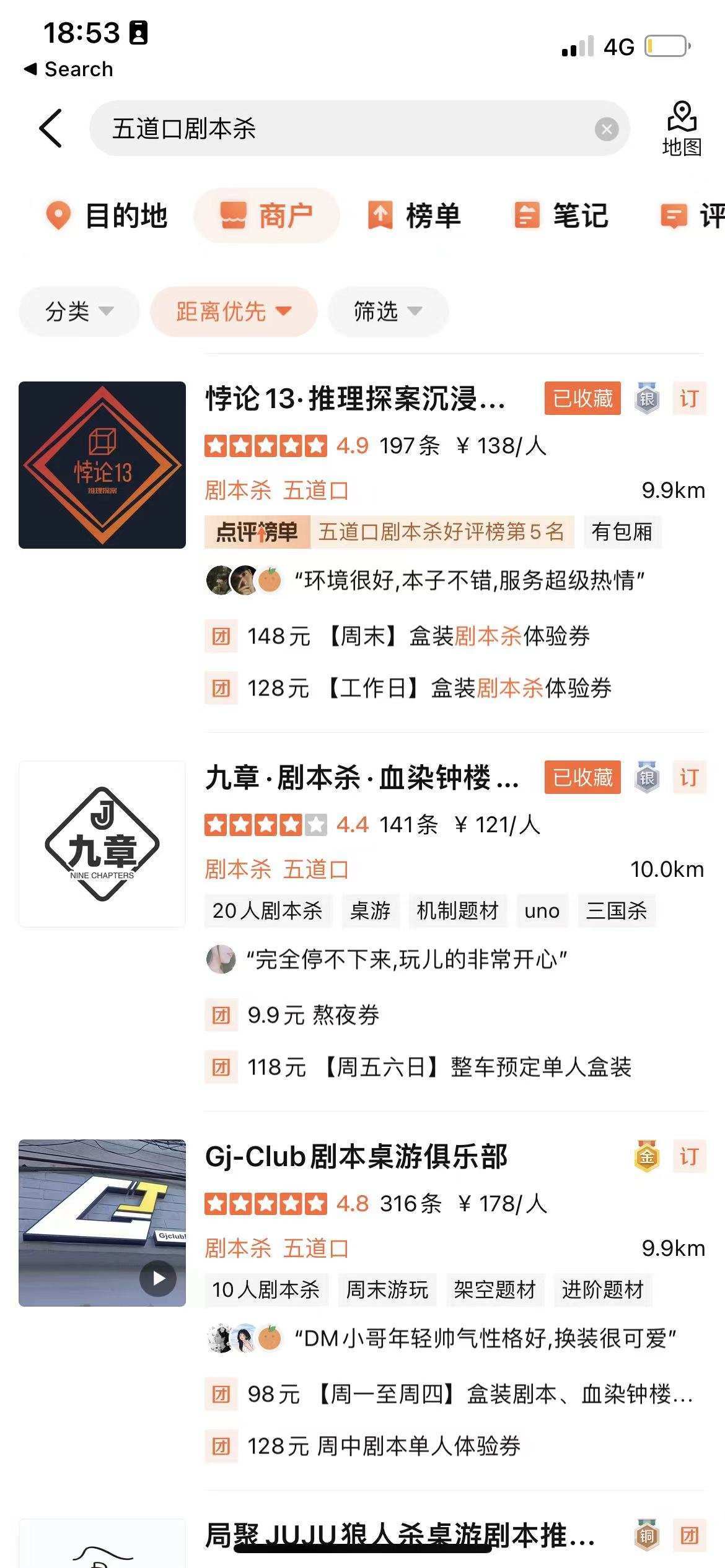Return to the previous app via Search
The image size is (725, 1568).
68,69
